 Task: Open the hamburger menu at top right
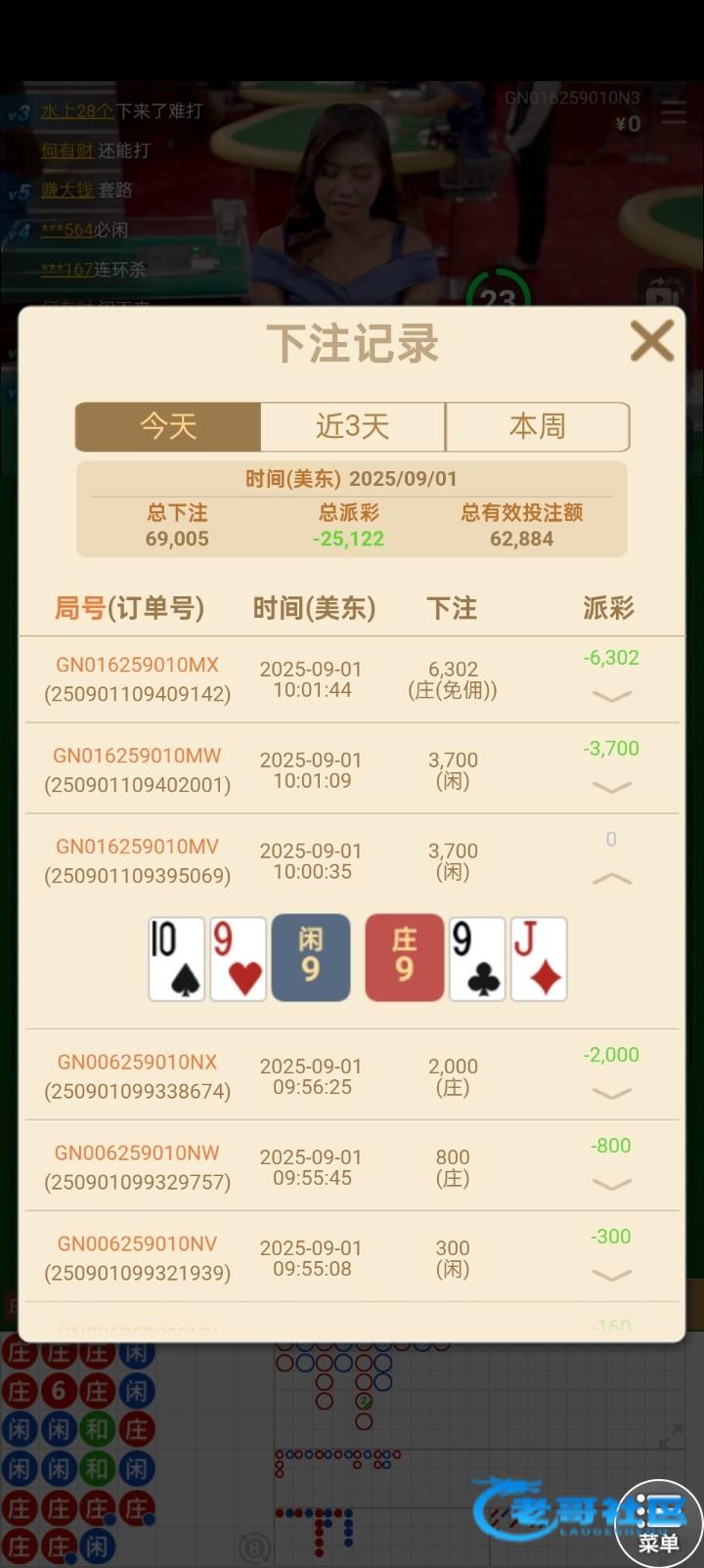pyautogui.click(x=674, y=112)
